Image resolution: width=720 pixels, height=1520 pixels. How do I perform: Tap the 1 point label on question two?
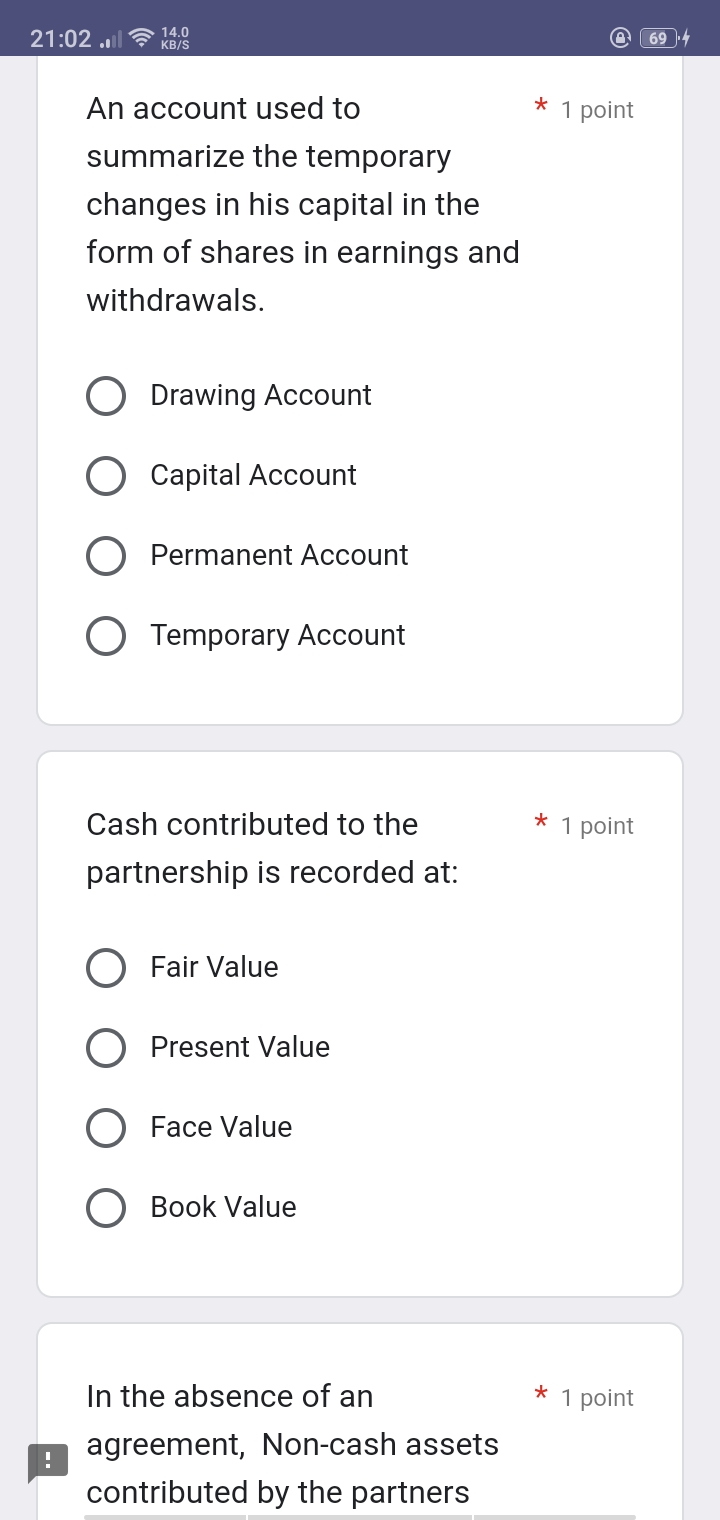(x=598, y=826)
